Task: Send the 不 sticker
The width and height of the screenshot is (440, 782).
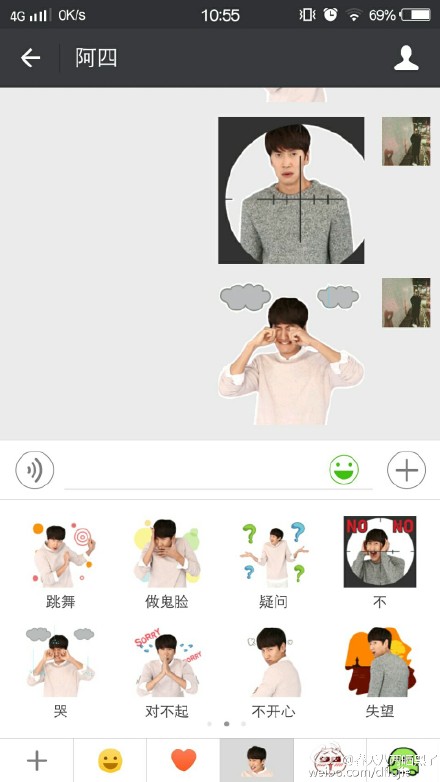Action: coord(380,564)
